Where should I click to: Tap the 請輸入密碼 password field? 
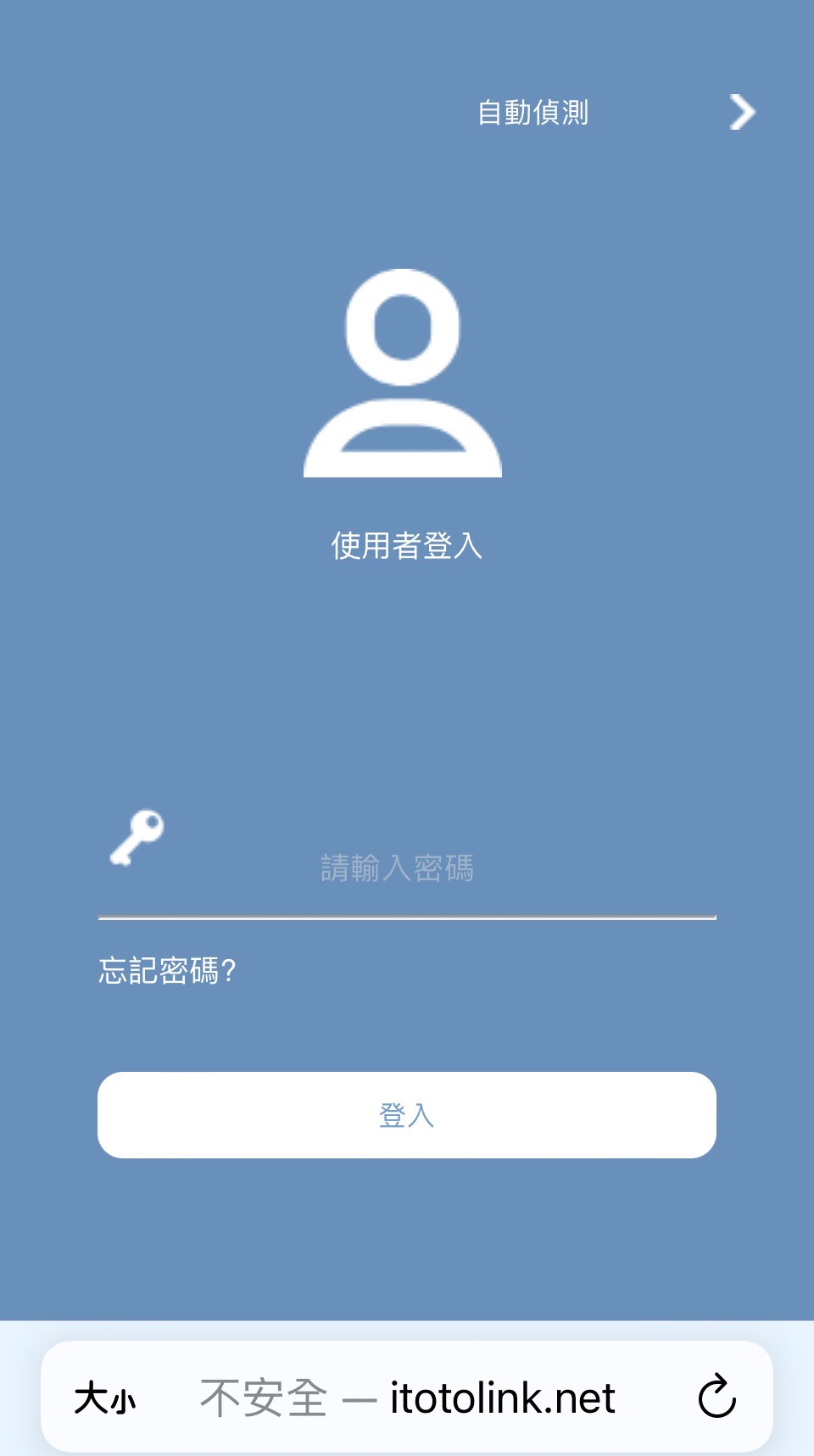coord(407,867)
